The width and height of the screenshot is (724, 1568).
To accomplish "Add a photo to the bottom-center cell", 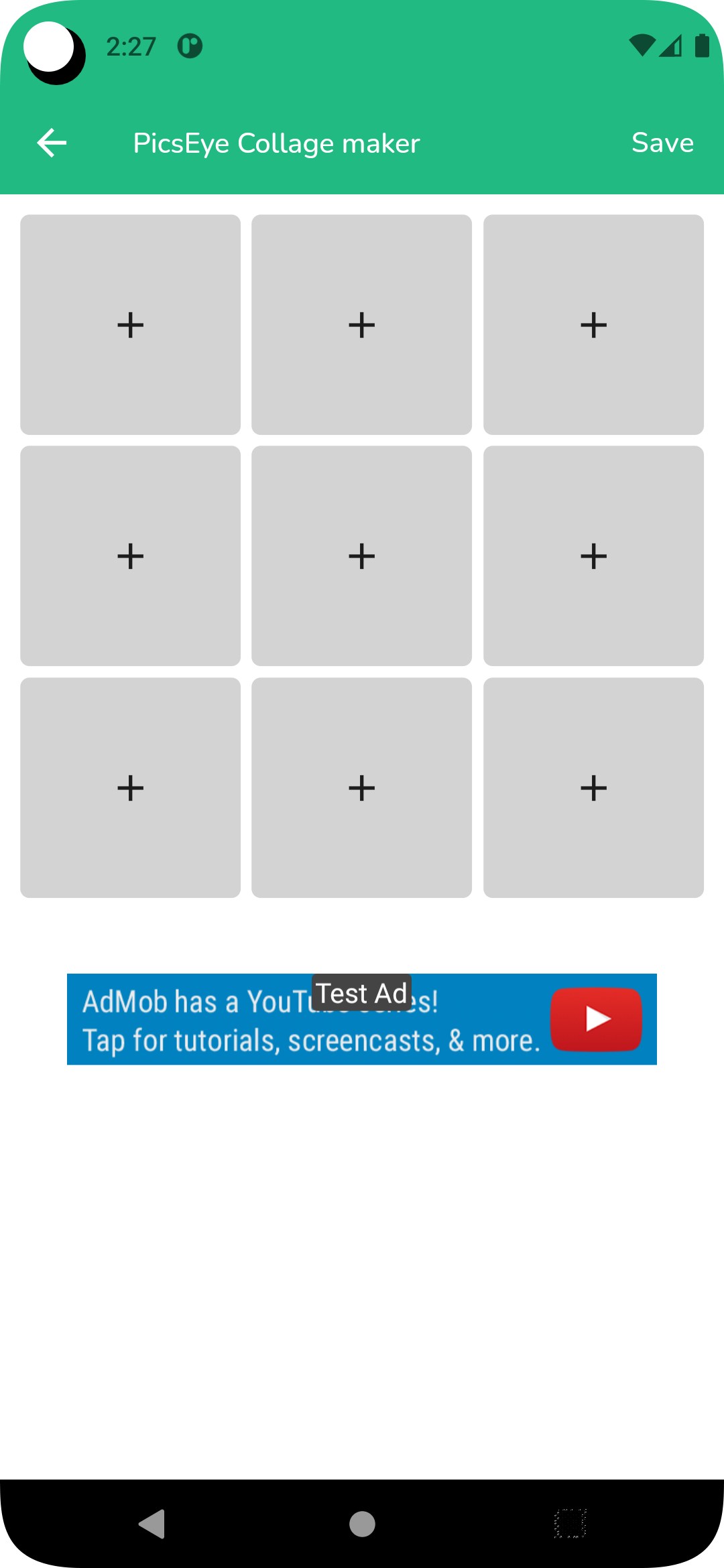I will pos(361,787).
